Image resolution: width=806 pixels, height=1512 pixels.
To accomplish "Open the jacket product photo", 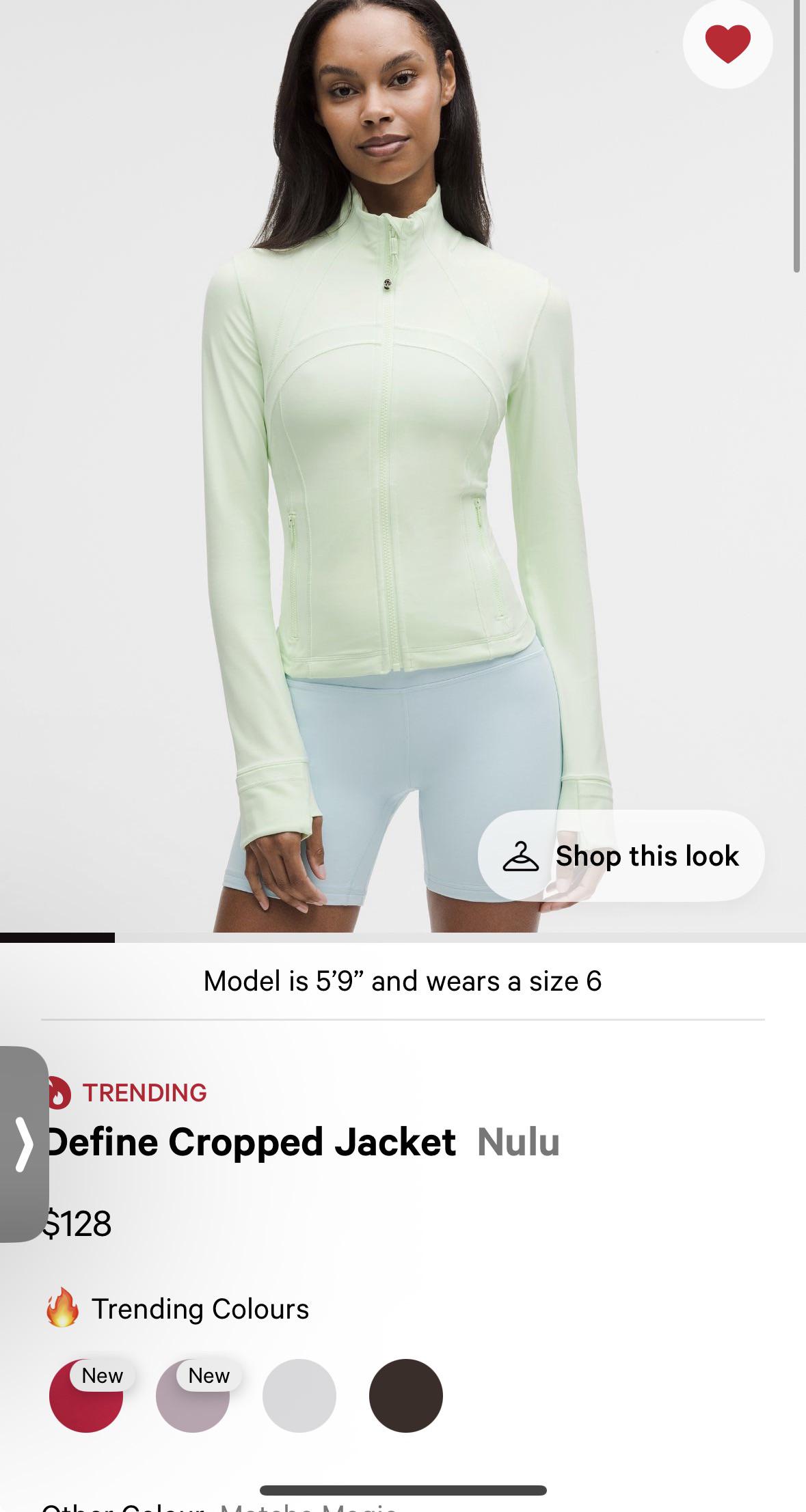I will tap(403, 465).
